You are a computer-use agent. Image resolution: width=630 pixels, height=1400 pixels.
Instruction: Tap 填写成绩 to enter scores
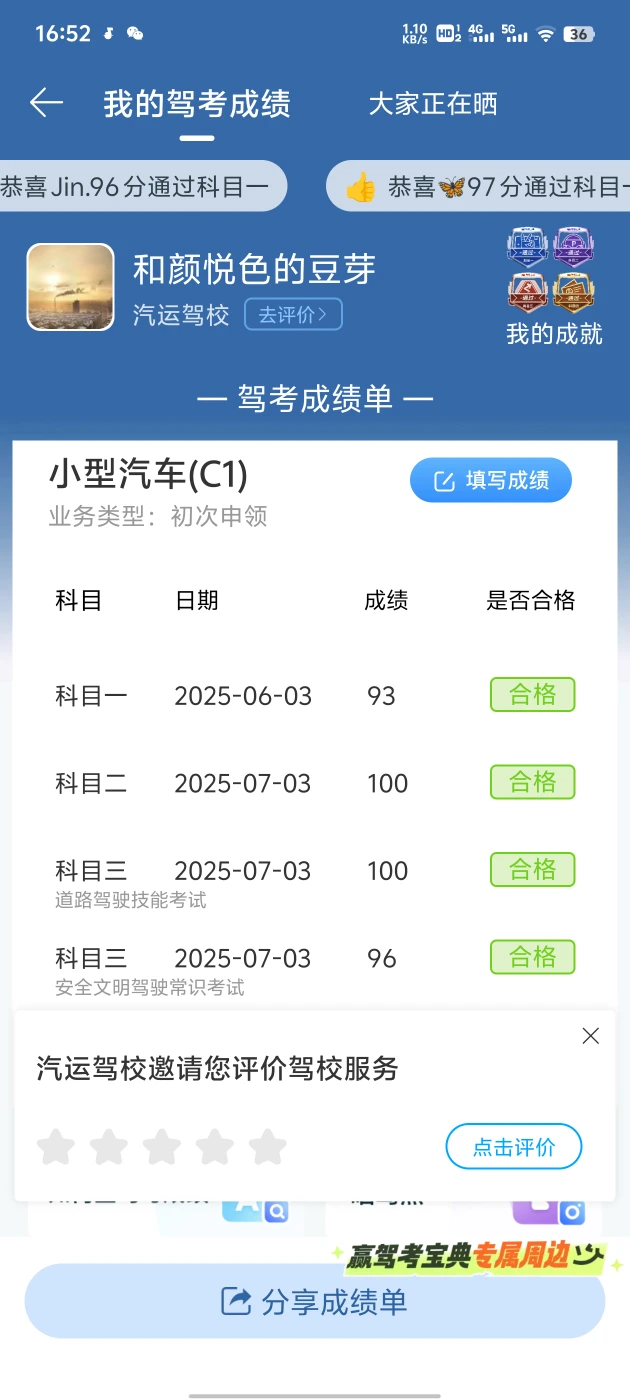[491, 481]
